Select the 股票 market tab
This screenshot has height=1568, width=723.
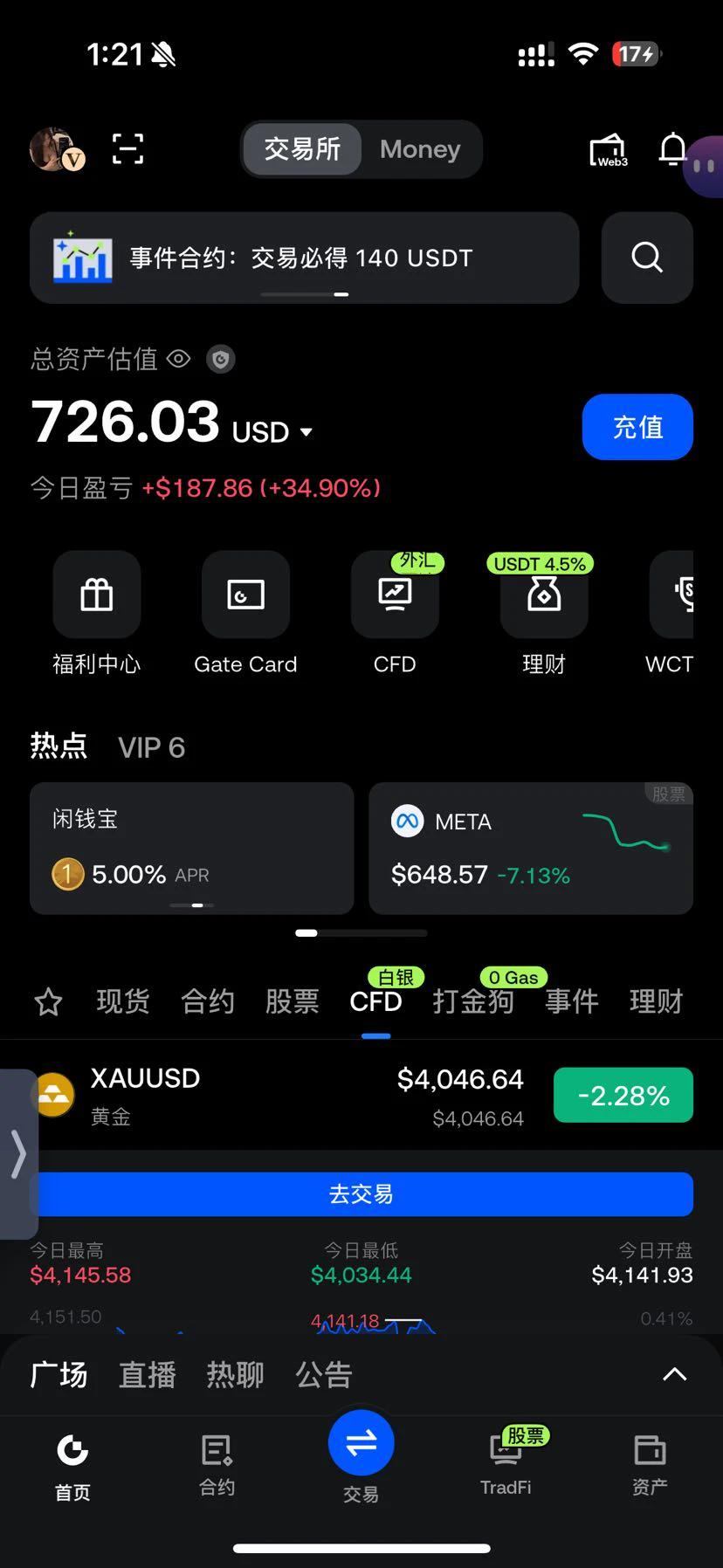click(x=292, y=1001)
